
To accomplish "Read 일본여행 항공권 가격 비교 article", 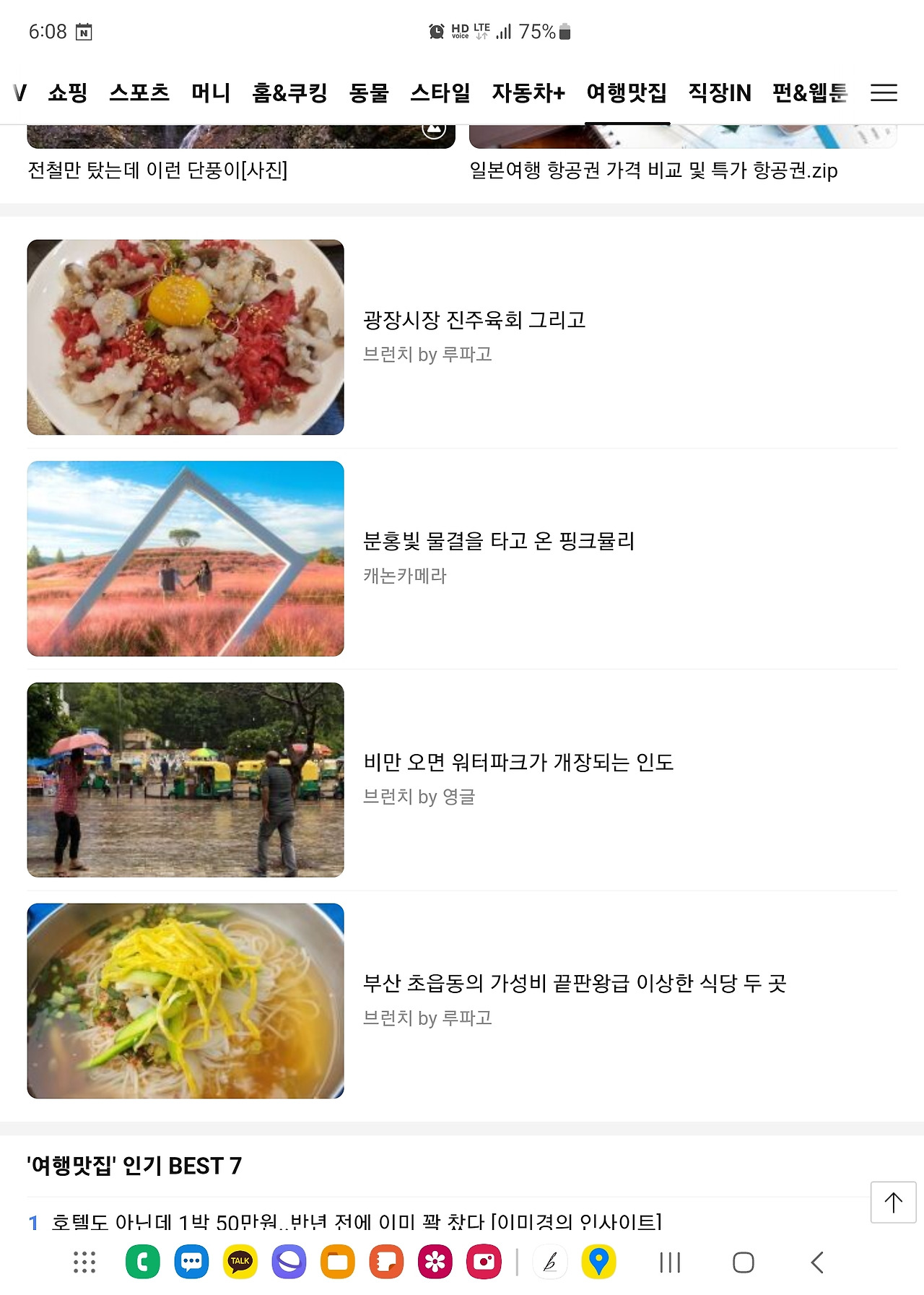I will coord(653,170).
